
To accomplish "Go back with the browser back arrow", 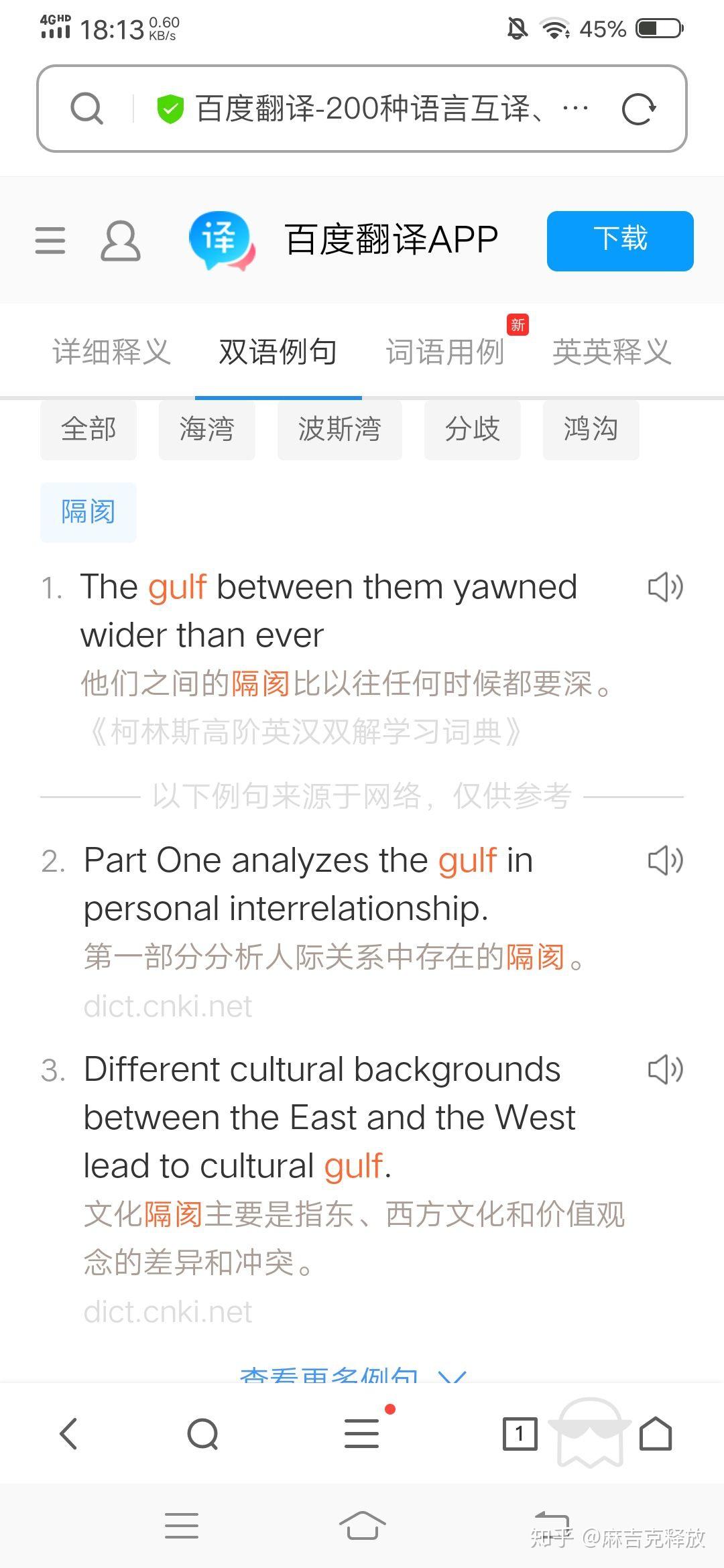I will coord(68,1434).
